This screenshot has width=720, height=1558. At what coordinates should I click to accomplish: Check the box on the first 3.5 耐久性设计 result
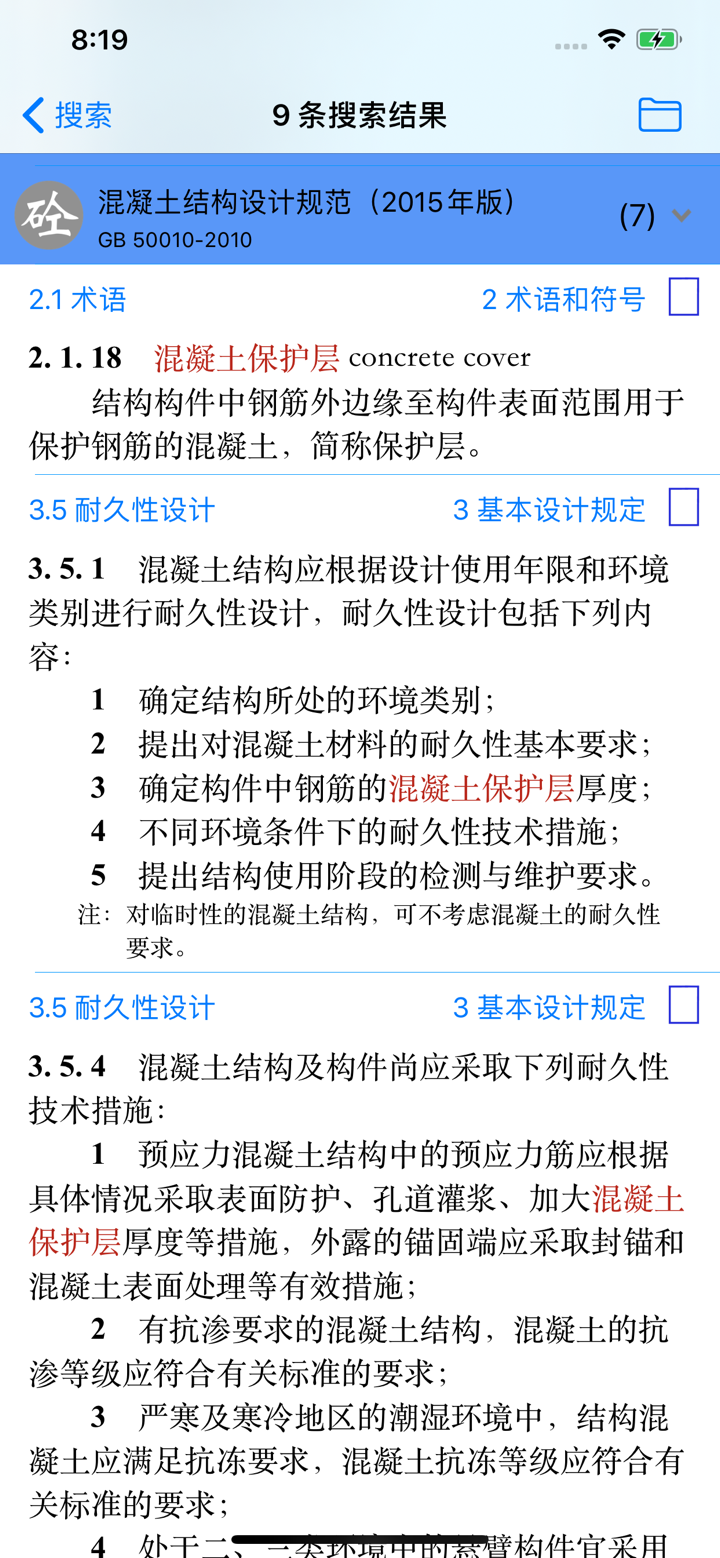pos(684,506)
